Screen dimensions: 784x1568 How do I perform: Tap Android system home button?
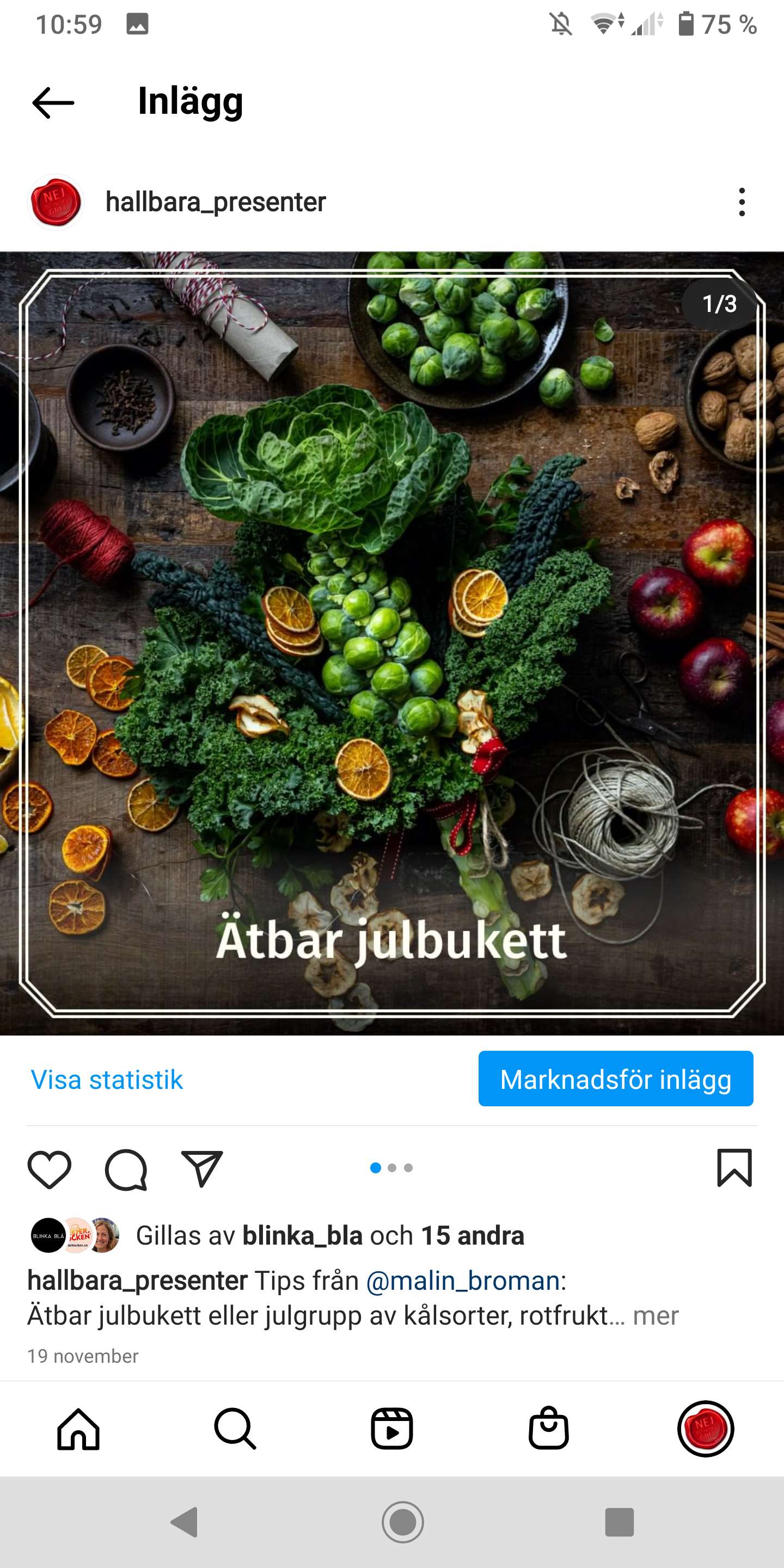pos(402,1522)
